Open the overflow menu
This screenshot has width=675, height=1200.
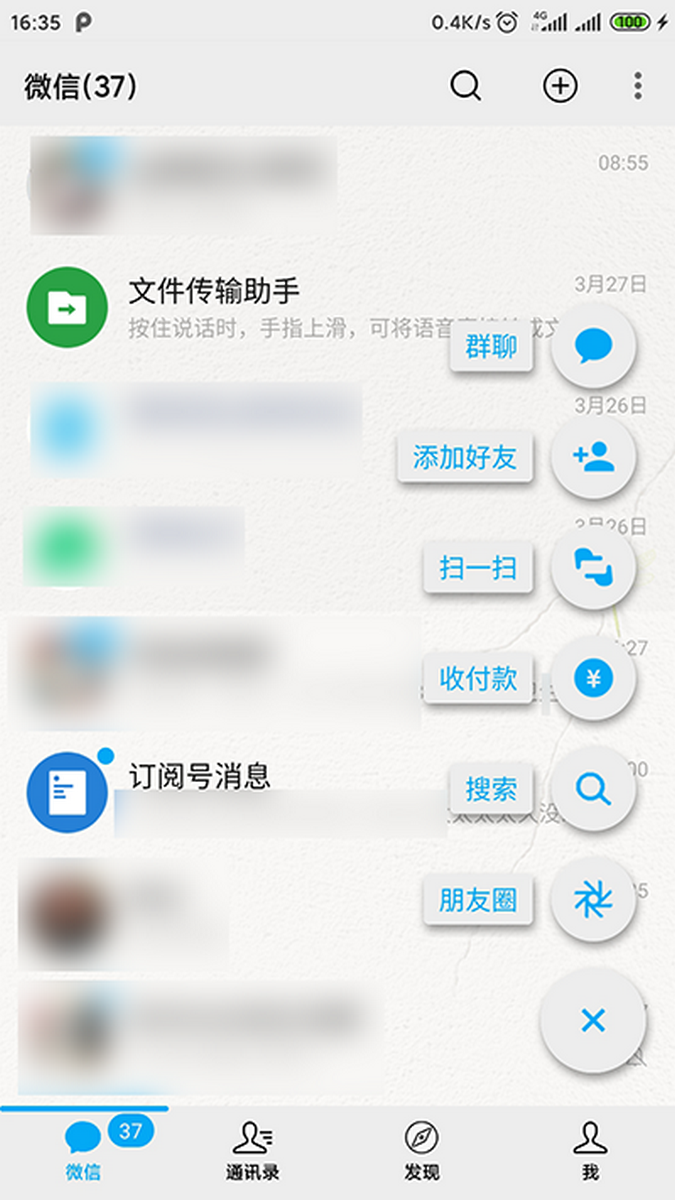(x=638, y=86)
